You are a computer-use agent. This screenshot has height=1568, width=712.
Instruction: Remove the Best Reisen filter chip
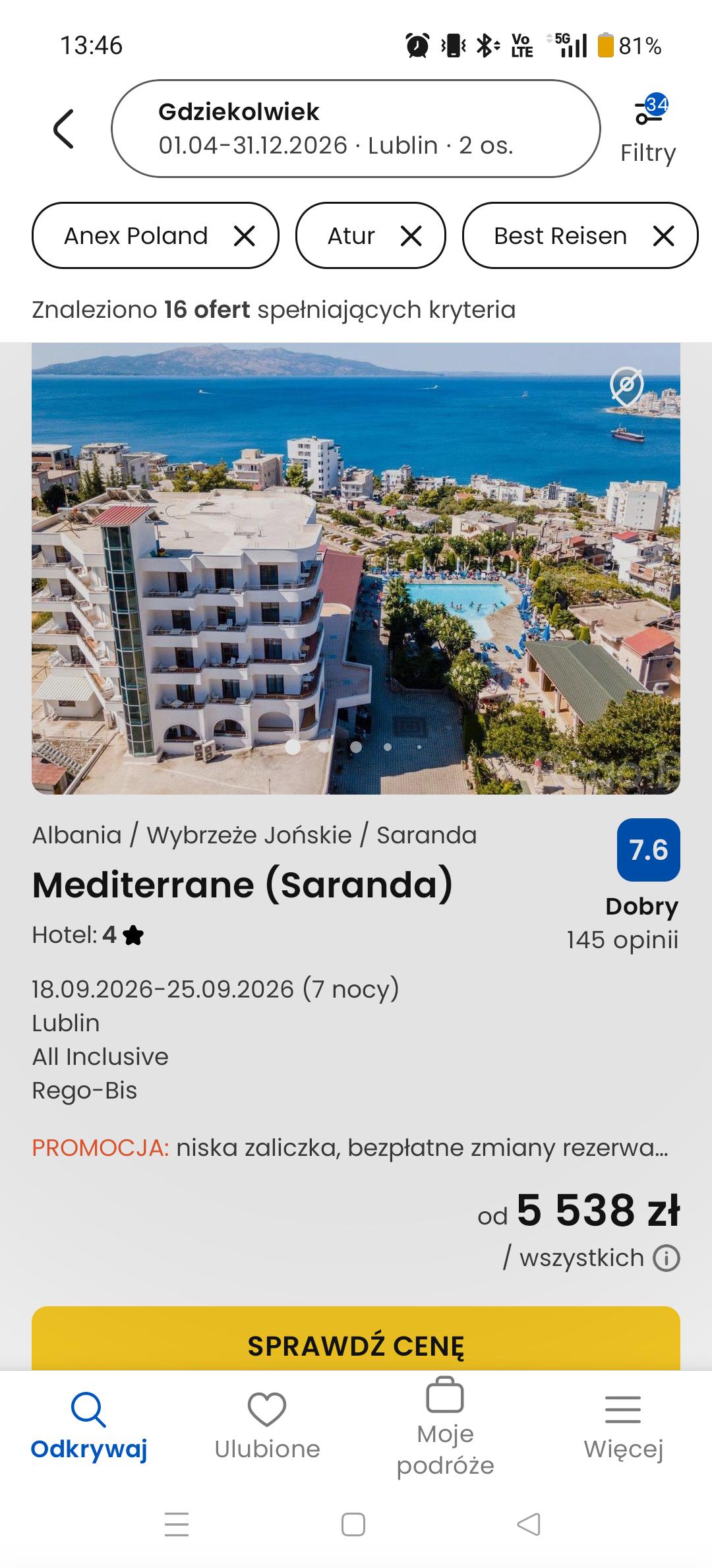(x=663, y=236)
